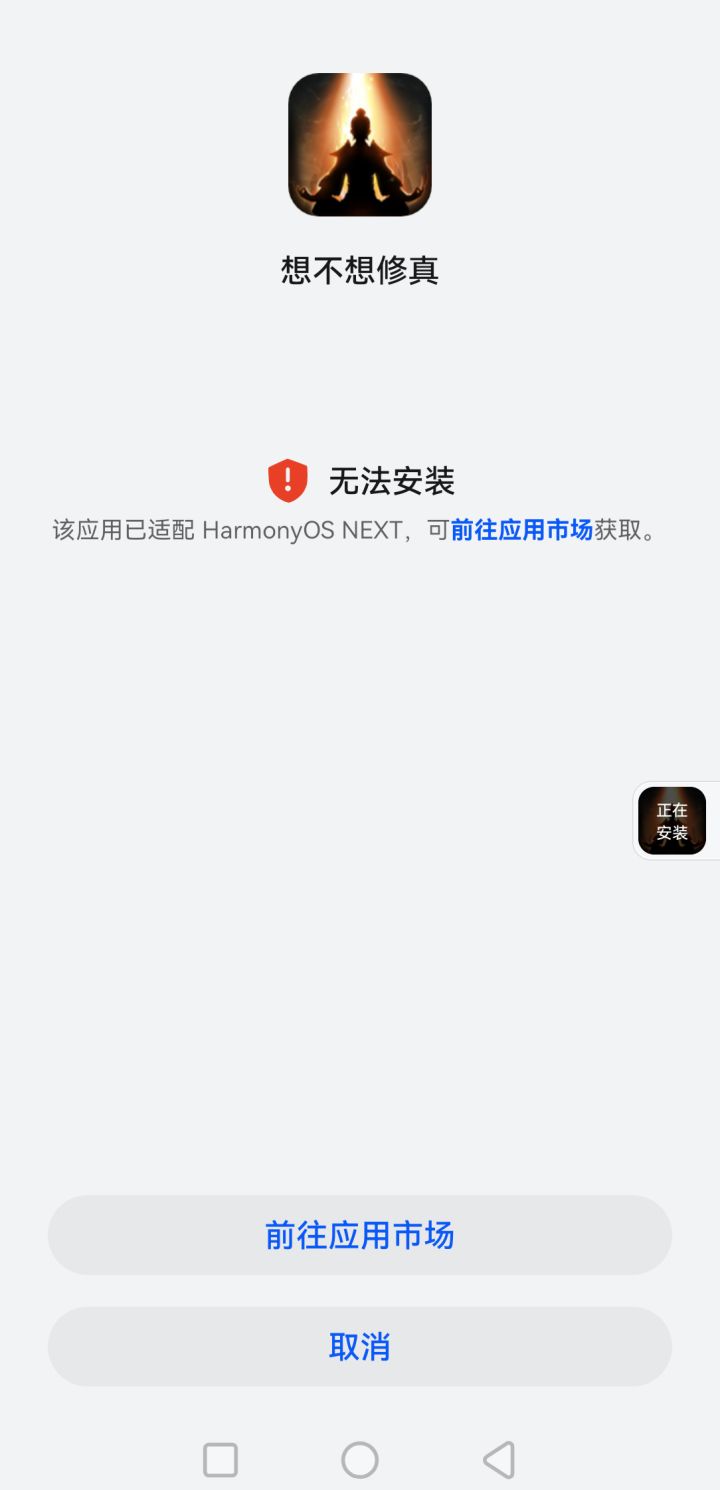Tap the inline 前往应用市场 link in the message
Viewport: 720px width, 1490px height.
[x=522, y=530]
